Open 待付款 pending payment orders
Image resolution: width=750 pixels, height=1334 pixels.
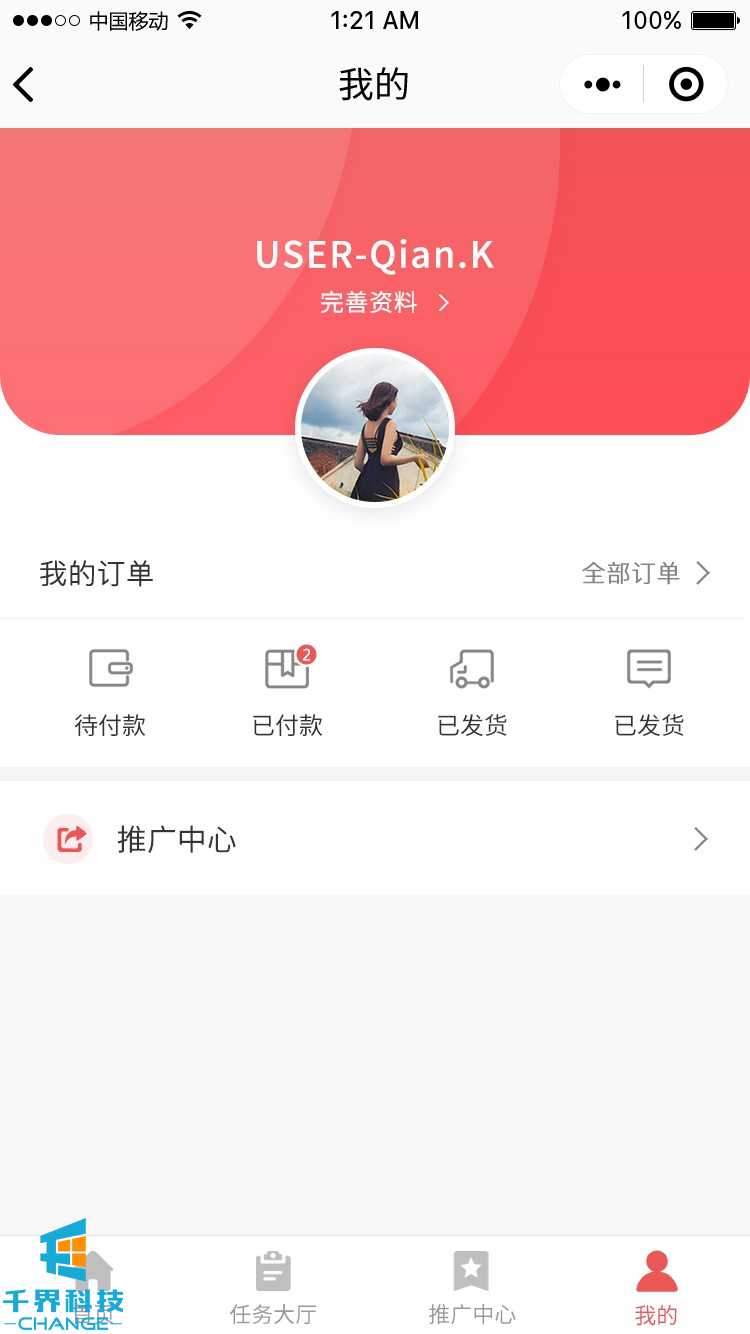[x=110, y=692]
